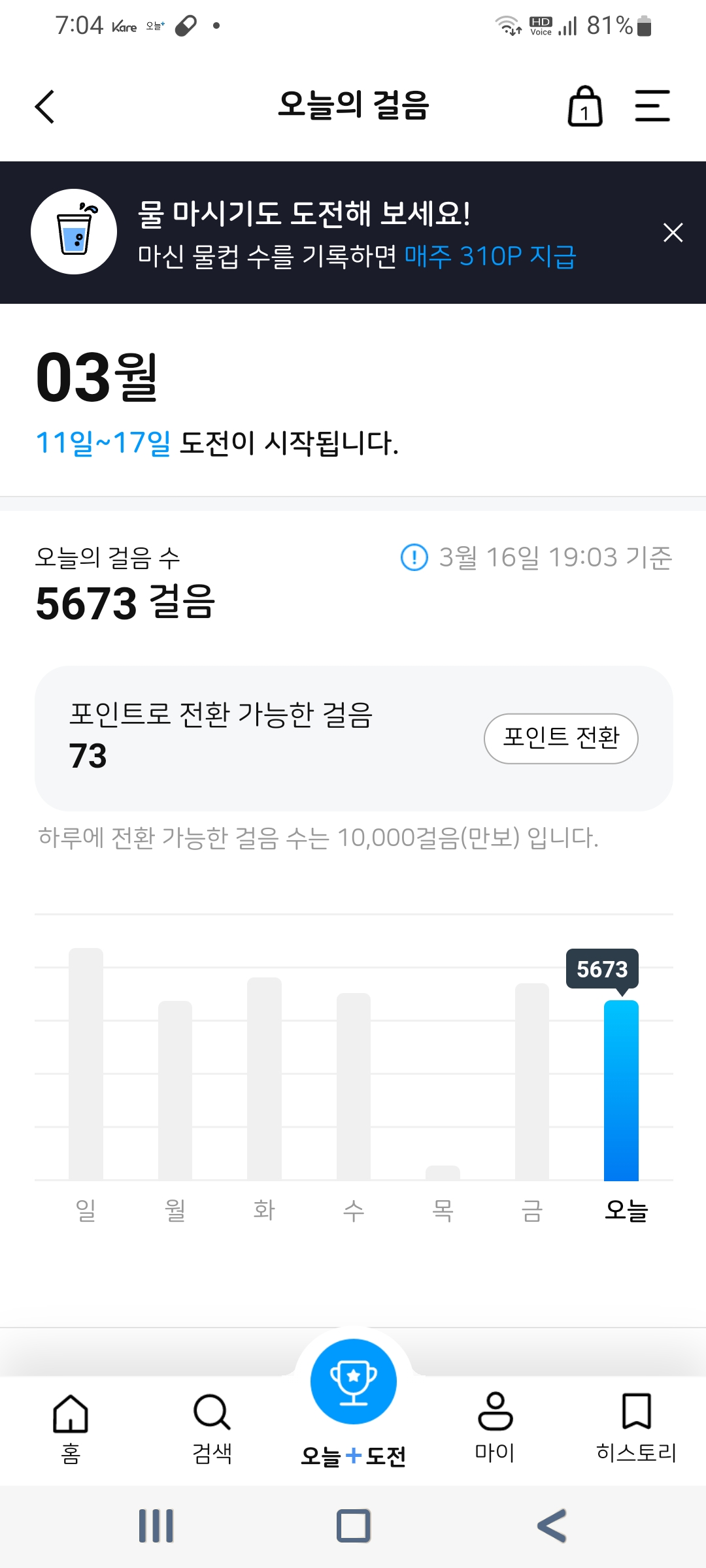
Task: Go back using the top-left arrow
Action: (x=44, y=106)
